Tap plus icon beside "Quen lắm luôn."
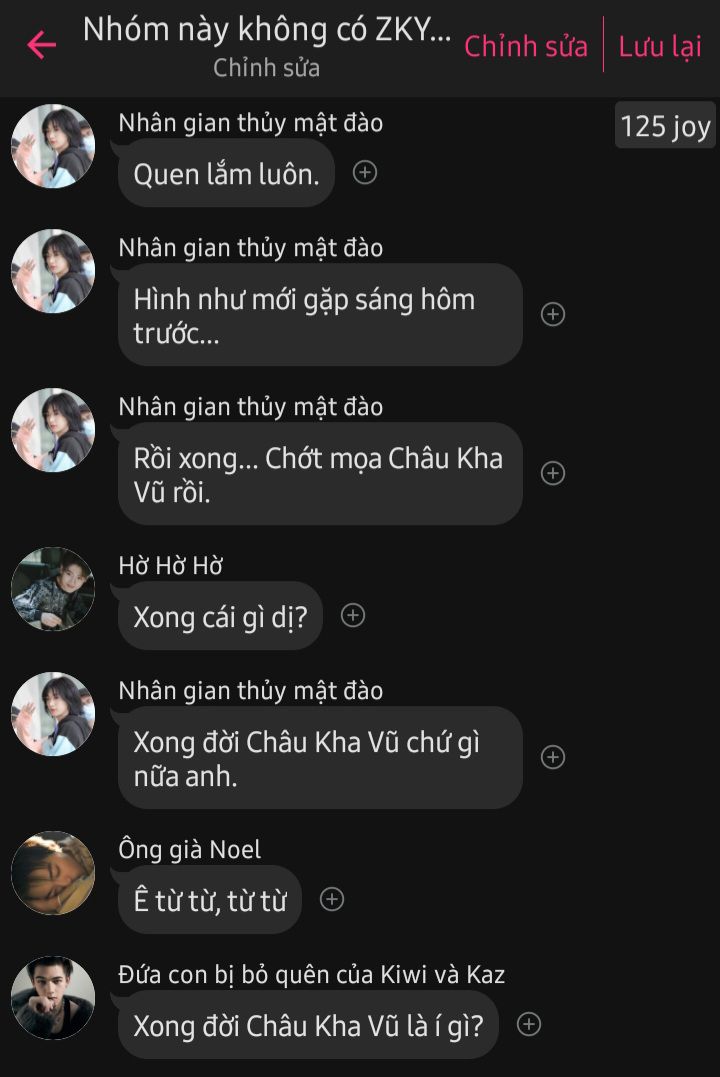720x1077 pixels. tap(366, 173)
